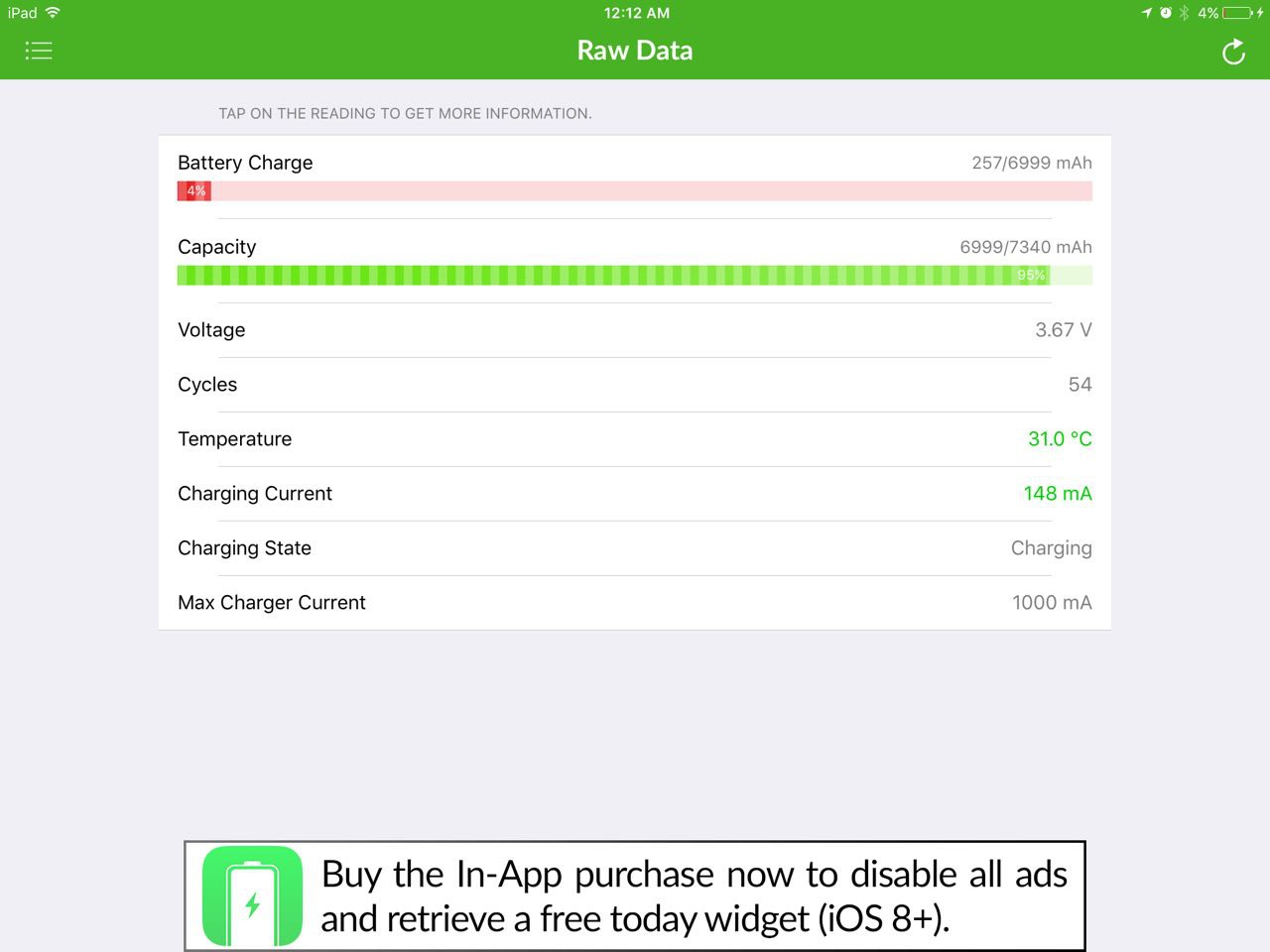The image size is (1270, 952).
Task: Select the Voltage reading
Action: click(635, 330)
